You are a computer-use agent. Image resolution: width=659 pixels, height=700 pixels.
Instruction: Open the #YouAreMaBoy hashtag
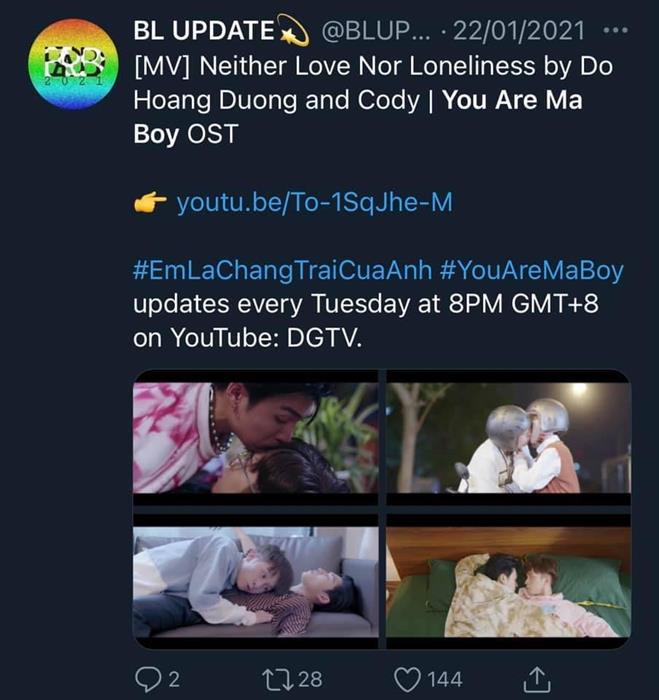coord(530,270)
